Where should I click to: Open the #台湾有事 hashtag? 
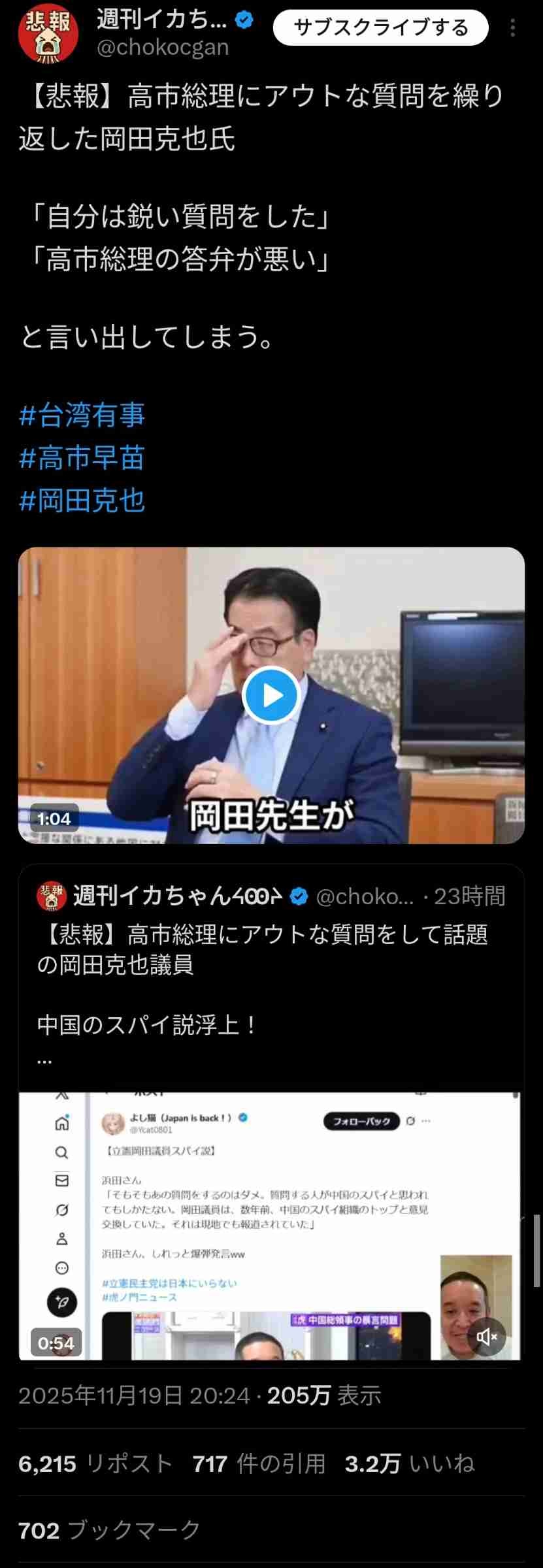82,416
